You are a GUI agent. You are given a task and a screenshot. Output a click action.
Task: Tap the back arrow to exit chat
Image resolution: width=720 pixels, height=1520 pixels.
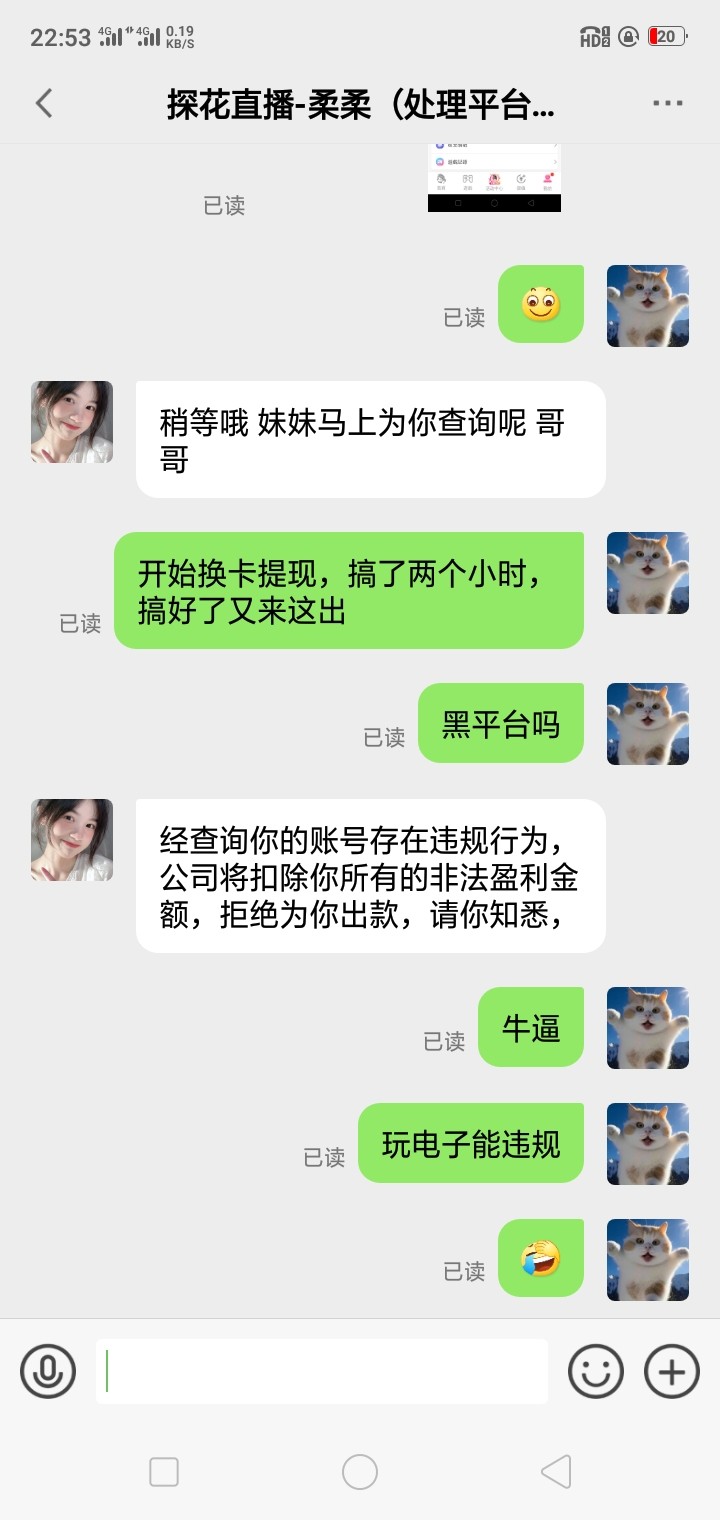[43, 103]
